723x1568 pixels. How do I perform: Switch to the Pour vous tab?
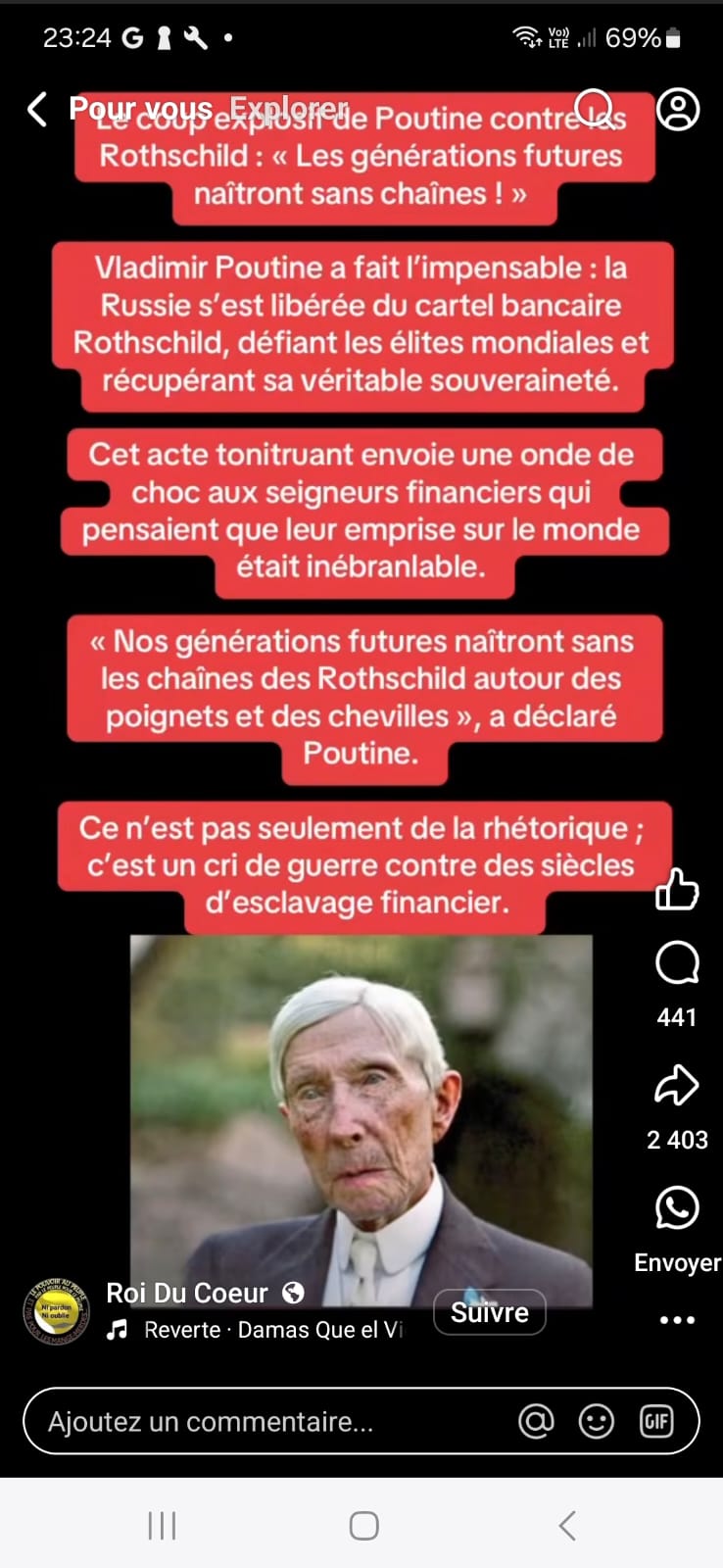[x=140, y=108]
